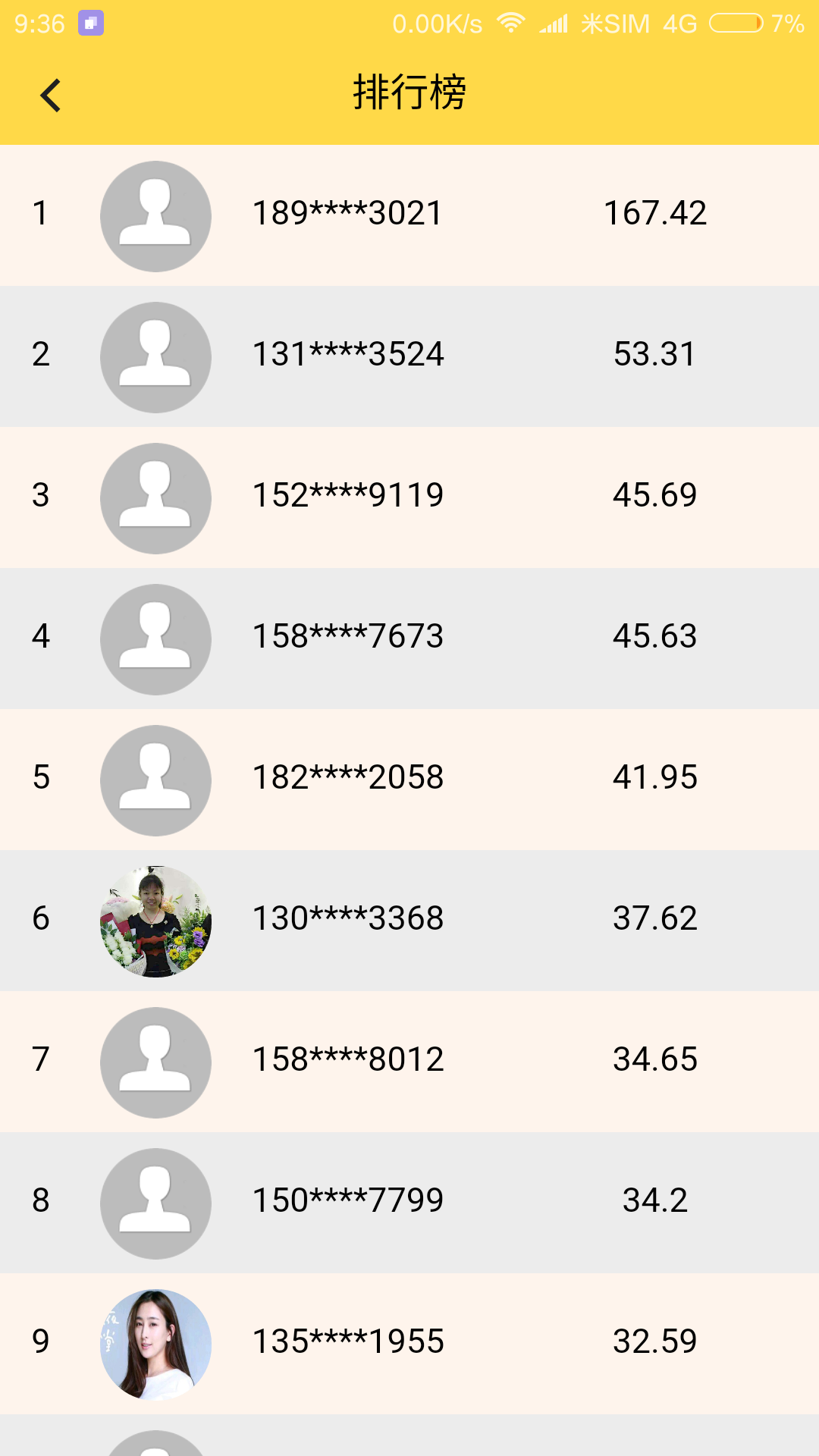
Task: Select the row for 131****3524
Action: click(409, 356)
